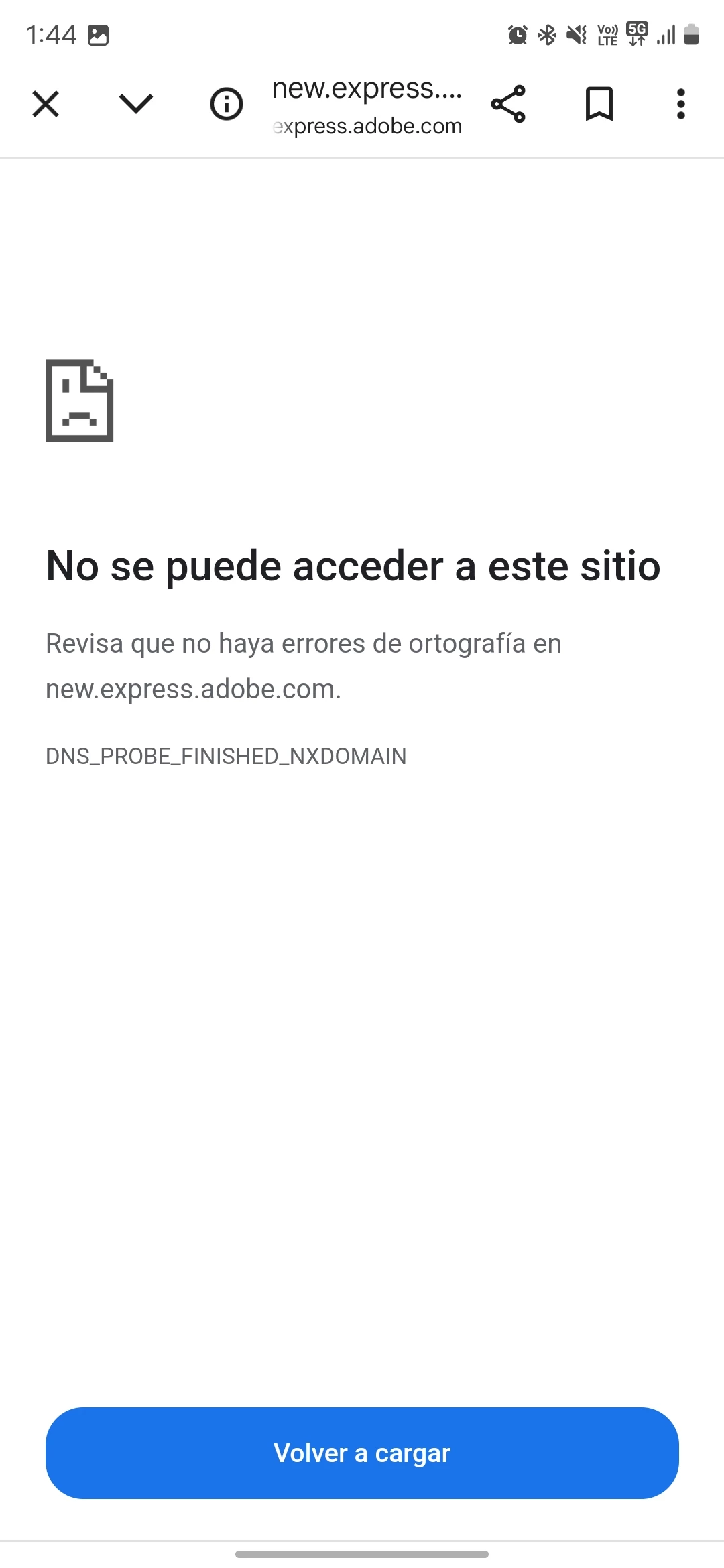Minimize the tab with the down chevron
Image resolution: width=724 pixels, height=1568 pixels.
coord(136,104)
